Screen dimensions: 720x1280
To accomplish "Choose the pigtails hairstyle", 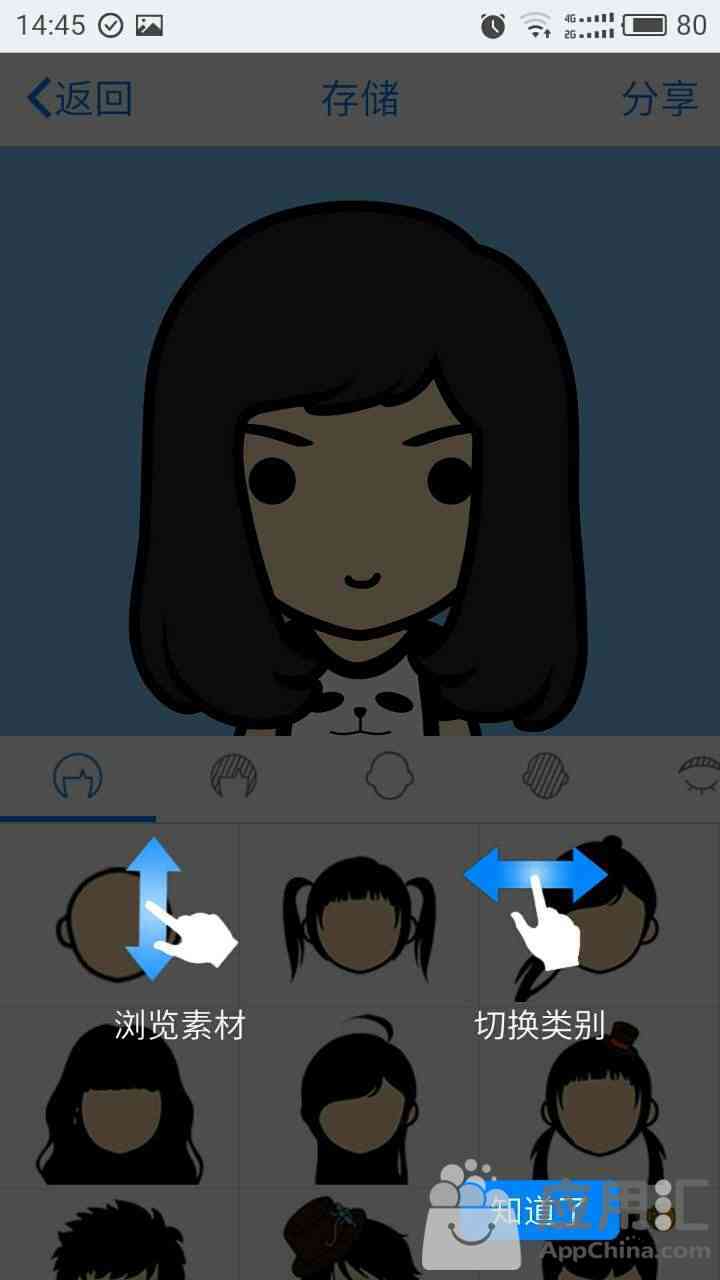I will 359,915.
